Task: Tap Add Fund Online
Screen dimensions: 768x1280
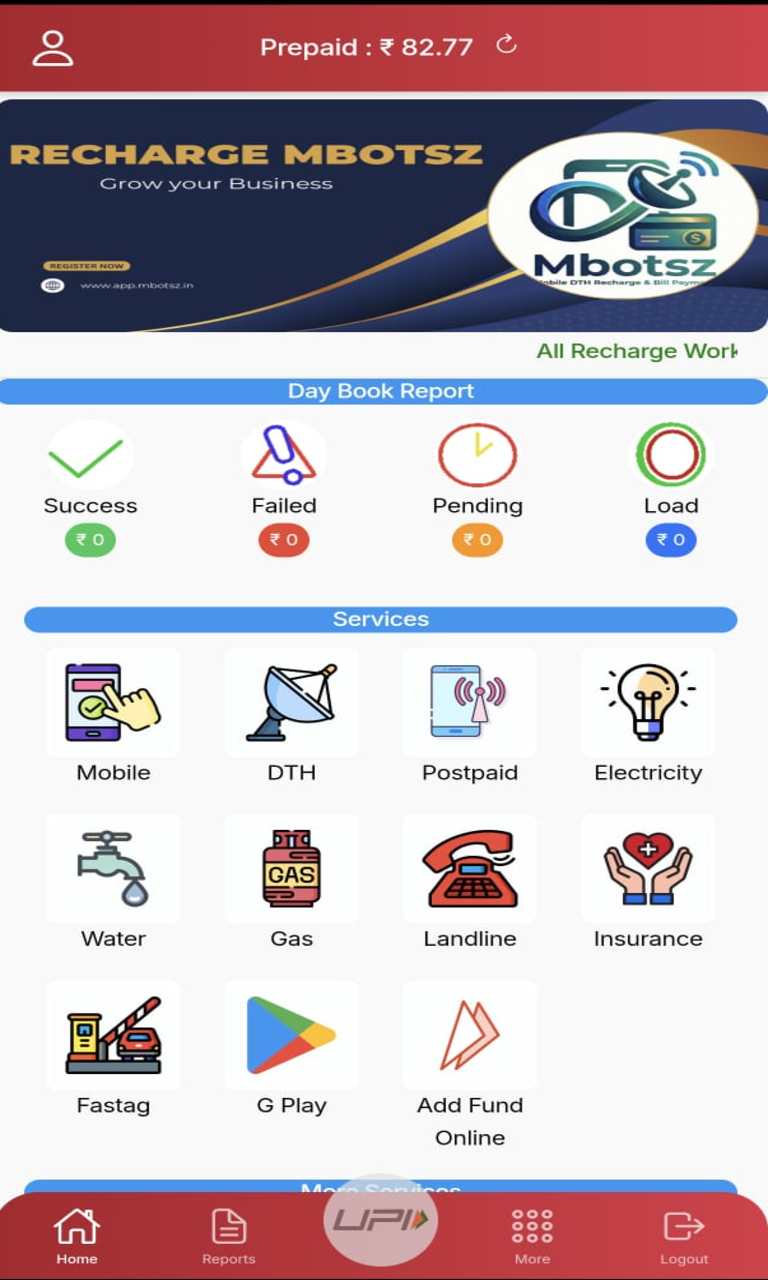Action: [469, 1035]
